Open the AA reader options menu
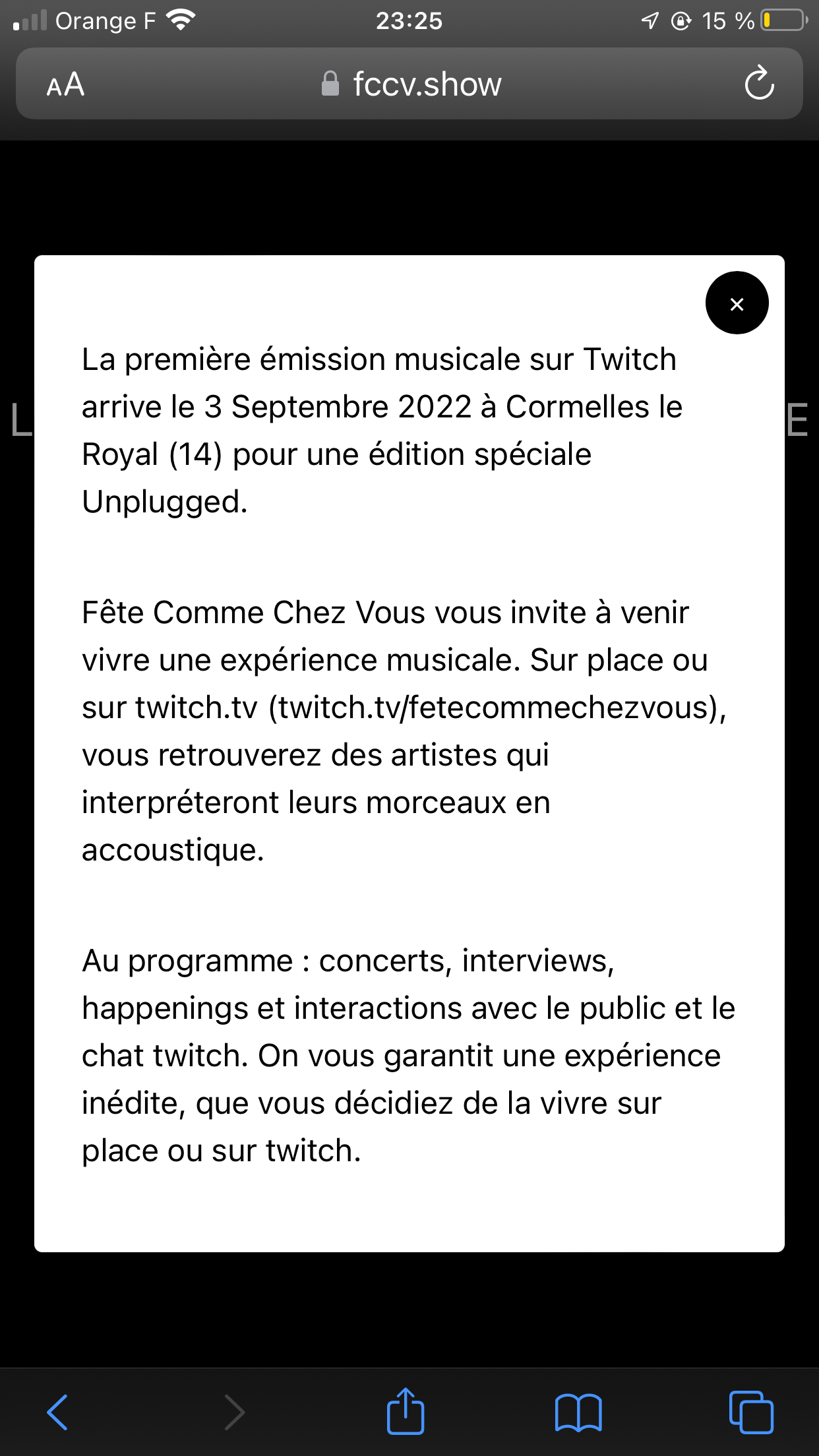Viewport: 819px width, 1456px height. (65, 84)
